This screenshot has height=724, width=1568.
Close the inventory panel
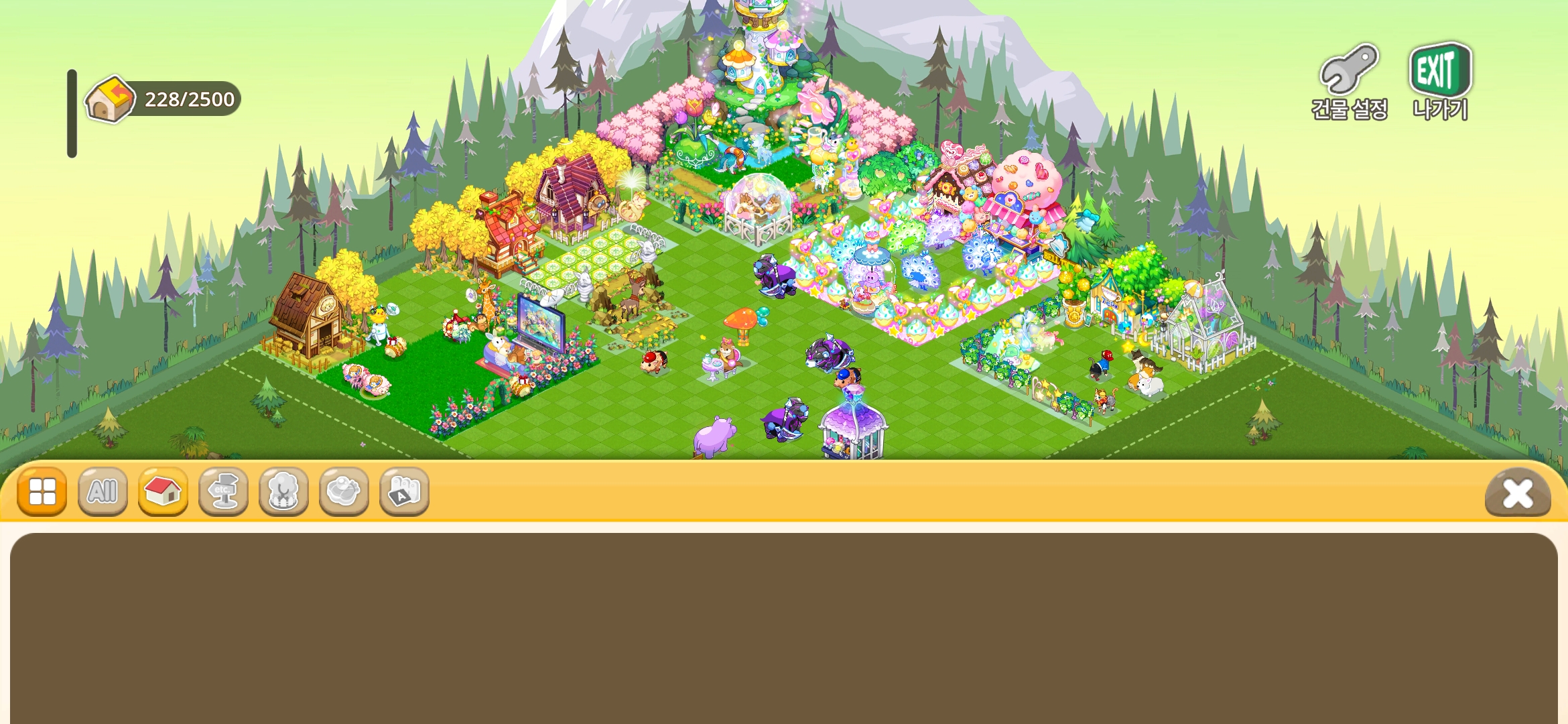point(1518,493)
